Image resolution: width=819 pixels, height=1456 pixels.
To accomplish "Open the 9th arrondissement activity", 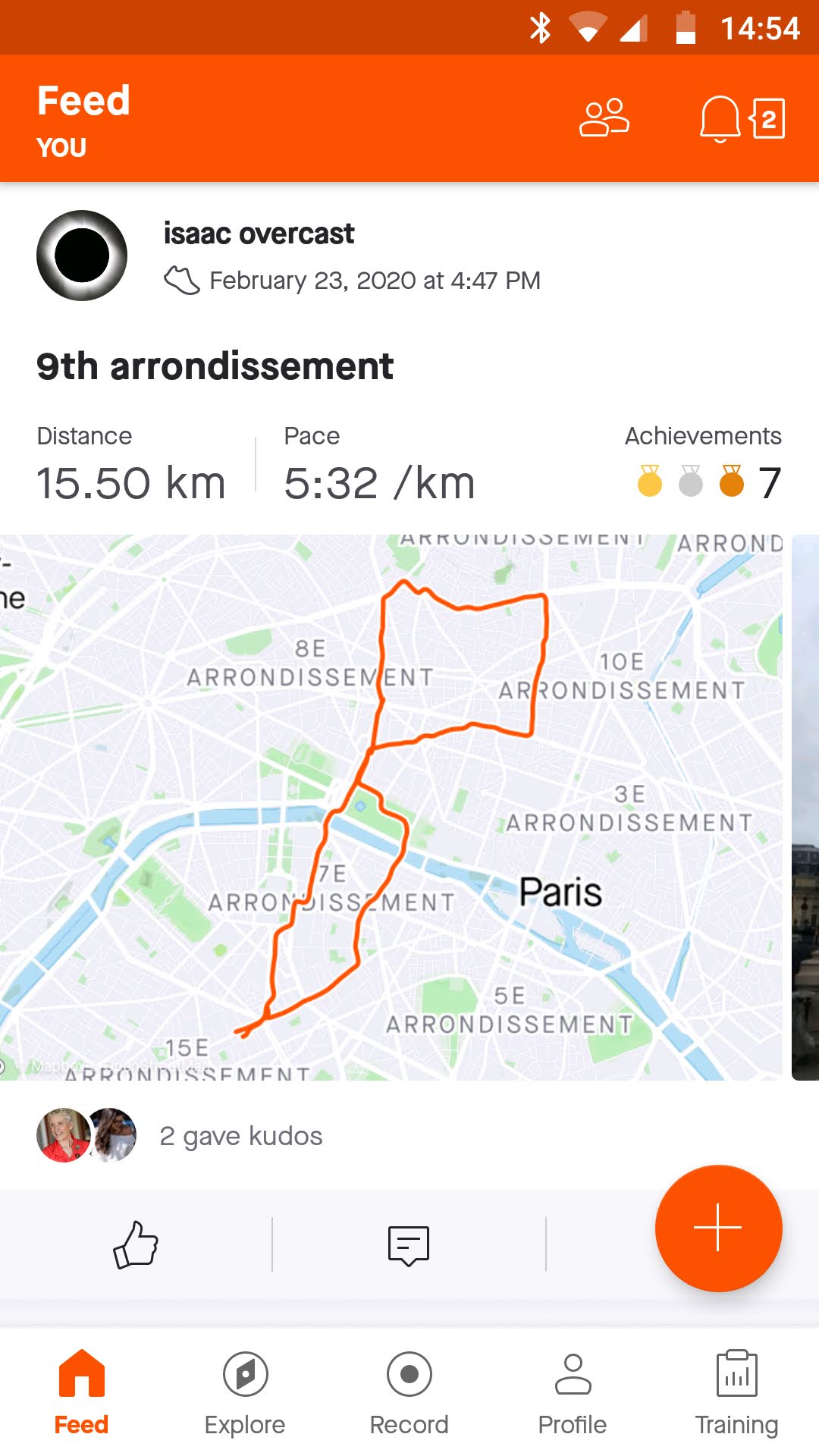I will point(215,366).
